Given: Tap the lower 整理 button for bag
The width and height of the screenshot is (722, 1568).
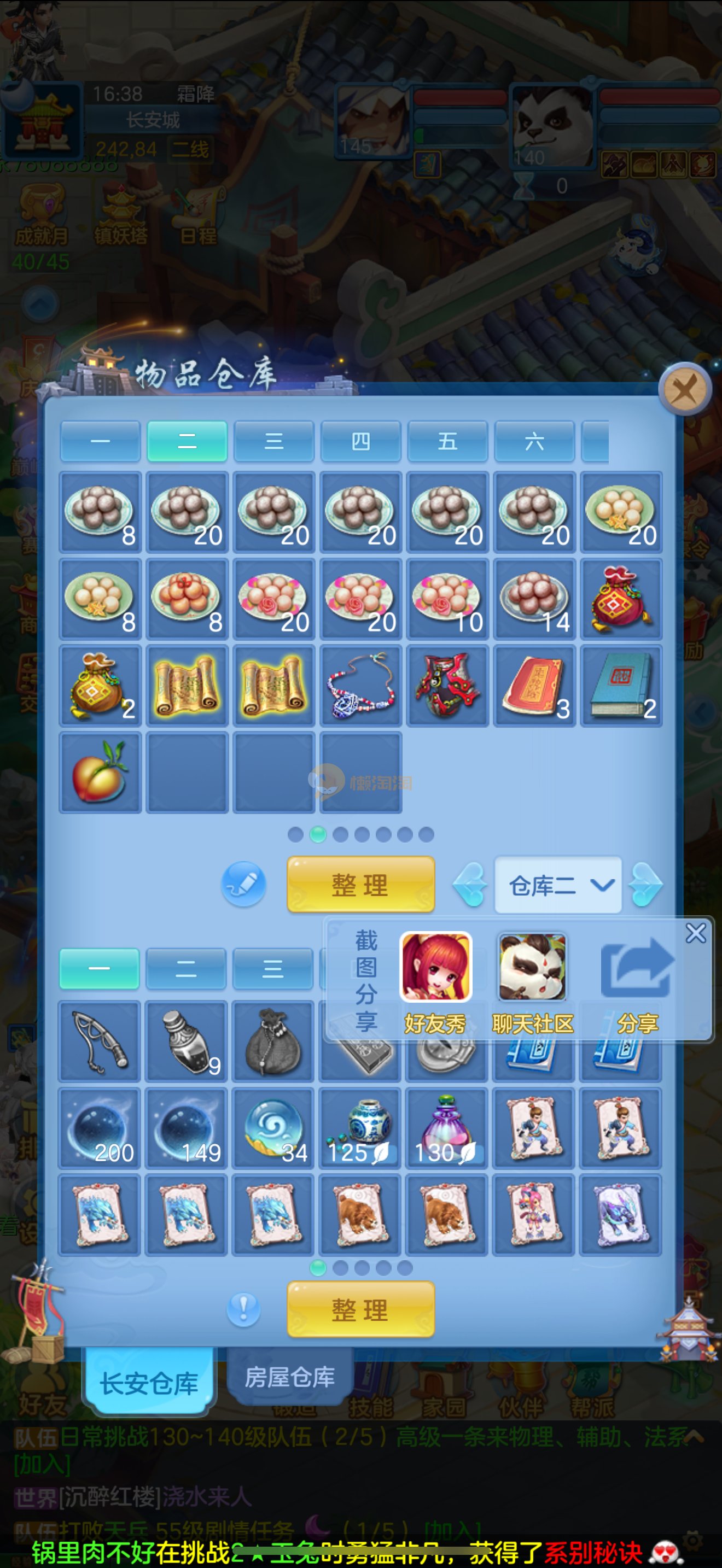Looking at the screenshot, I should point(360,1309).
